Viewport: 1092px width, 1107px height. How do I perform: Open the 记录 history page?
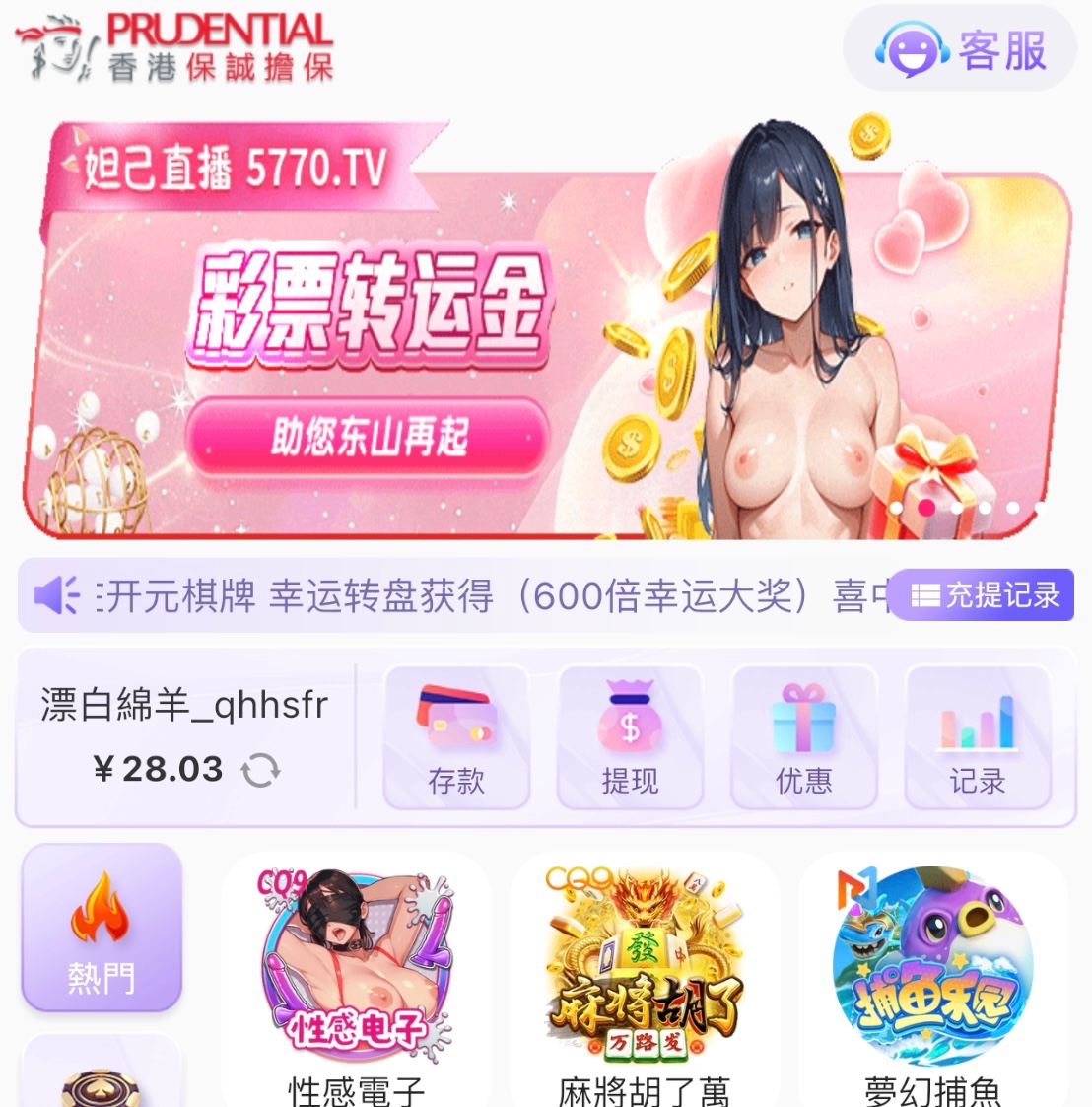[x=978, y=737]
